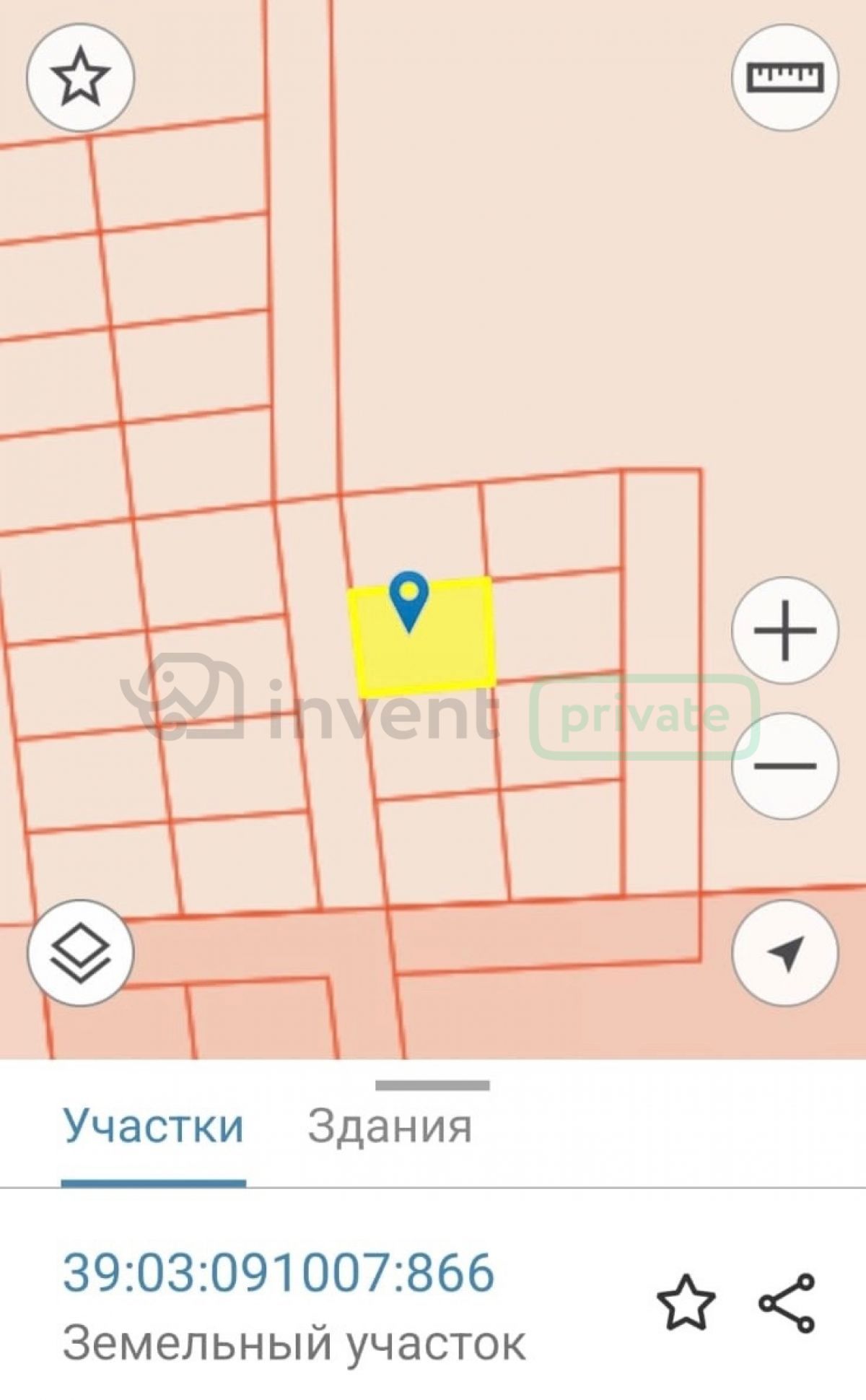Center map on my current location
The height and width of the screenshot is (1400, 866).
[x=785, y=953]
